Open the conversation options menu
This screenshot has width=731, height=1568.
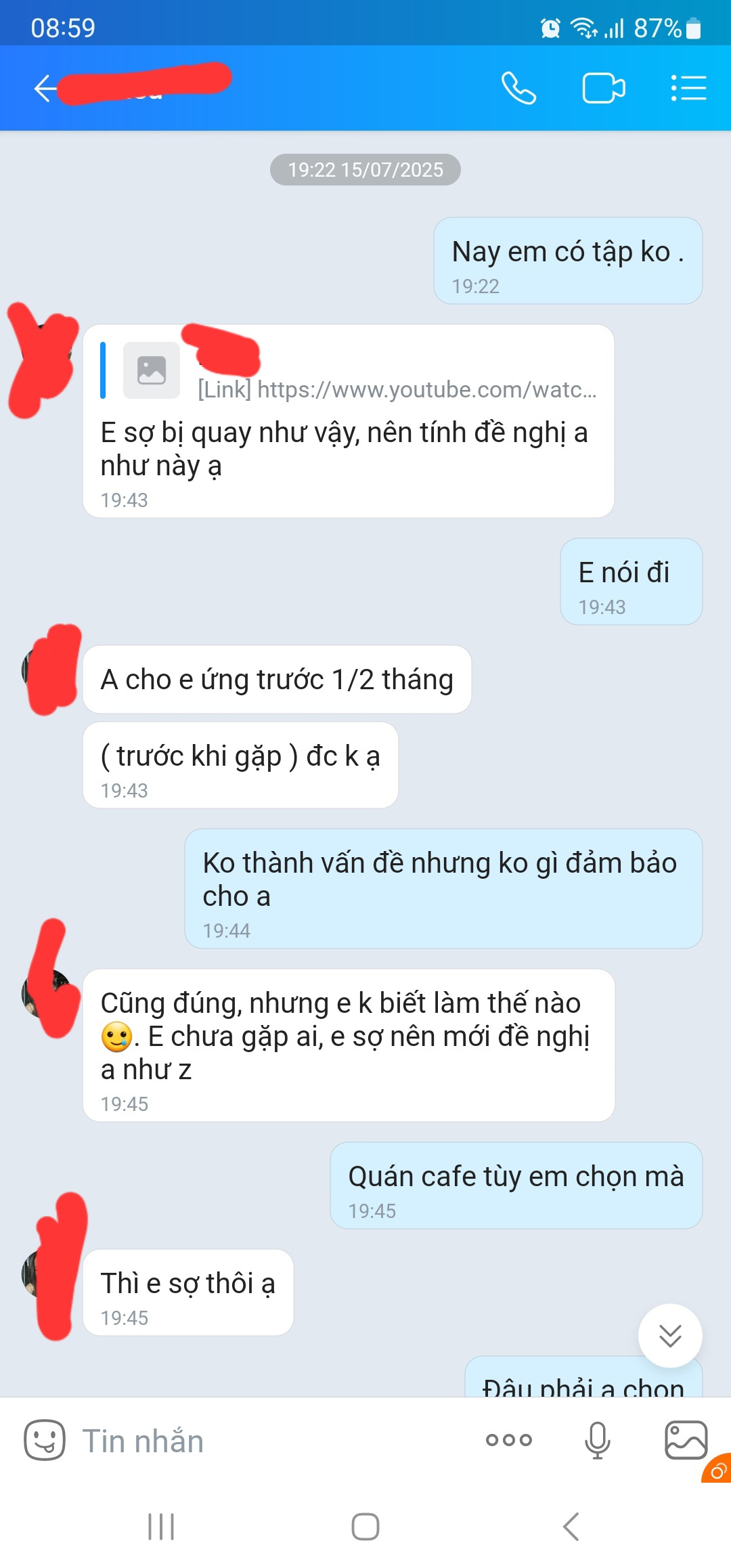(688, 89)
